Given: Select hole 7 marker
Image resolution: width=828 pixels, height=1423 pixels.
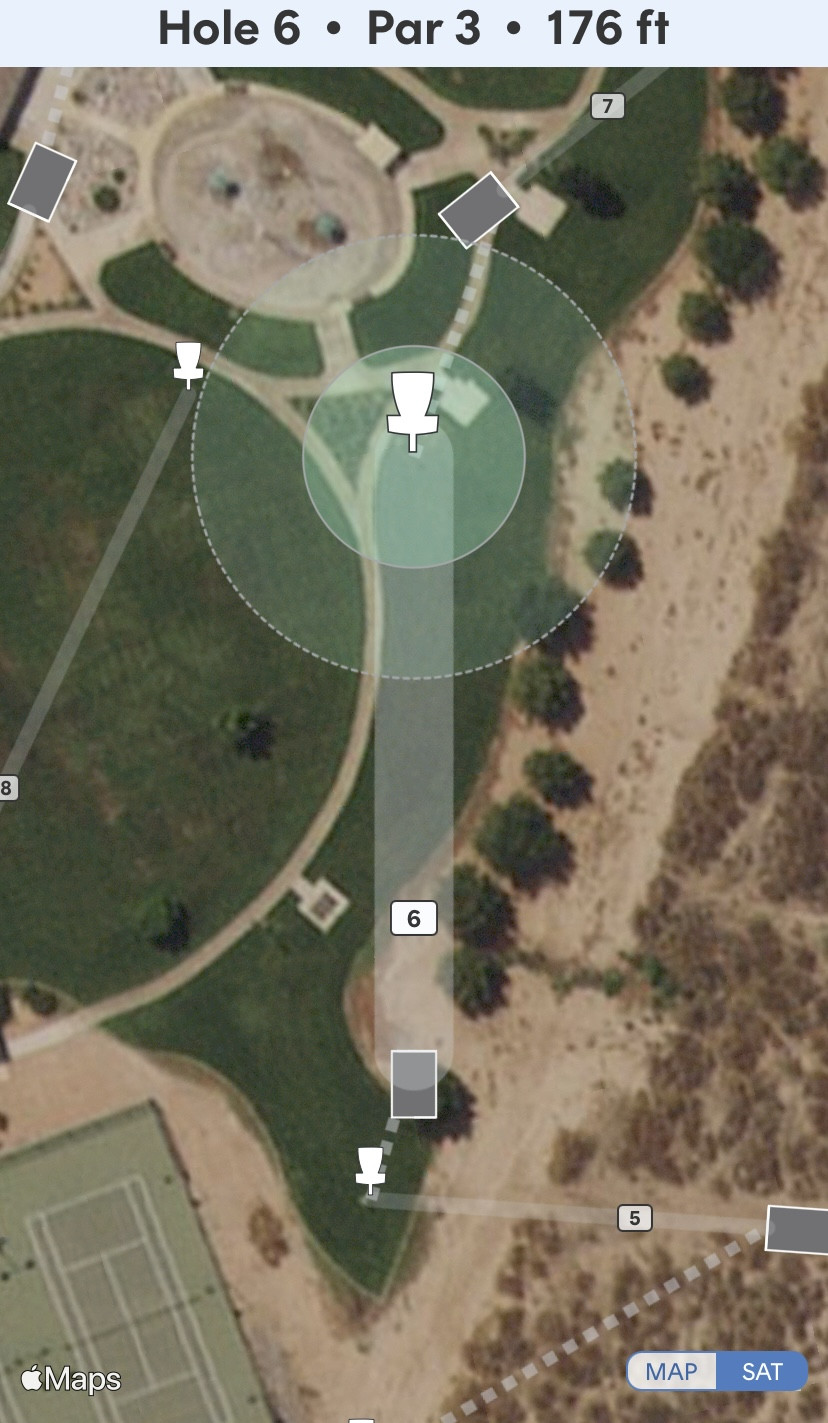Looking at the screenshot, I should point(608,105).
